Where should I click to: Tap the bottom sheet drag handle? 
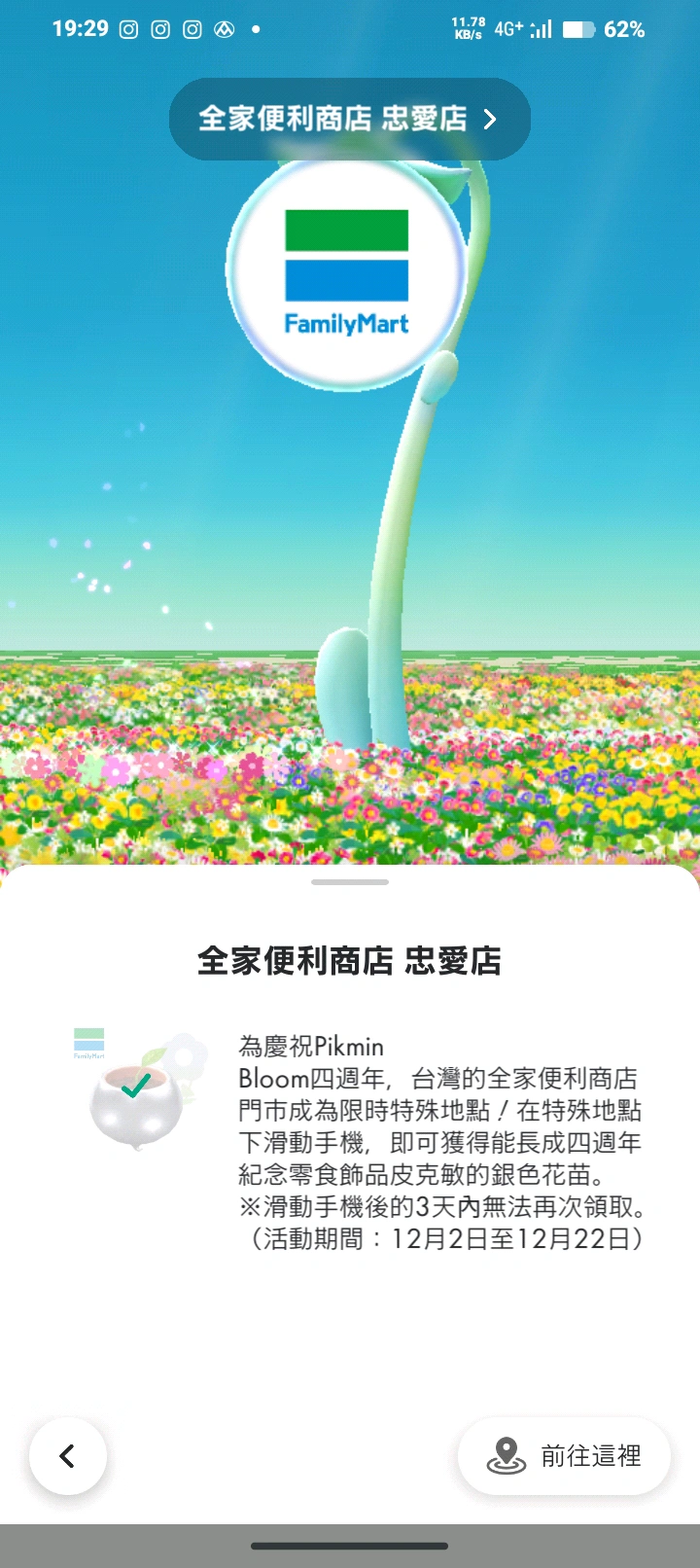click(x=350, y=882)
